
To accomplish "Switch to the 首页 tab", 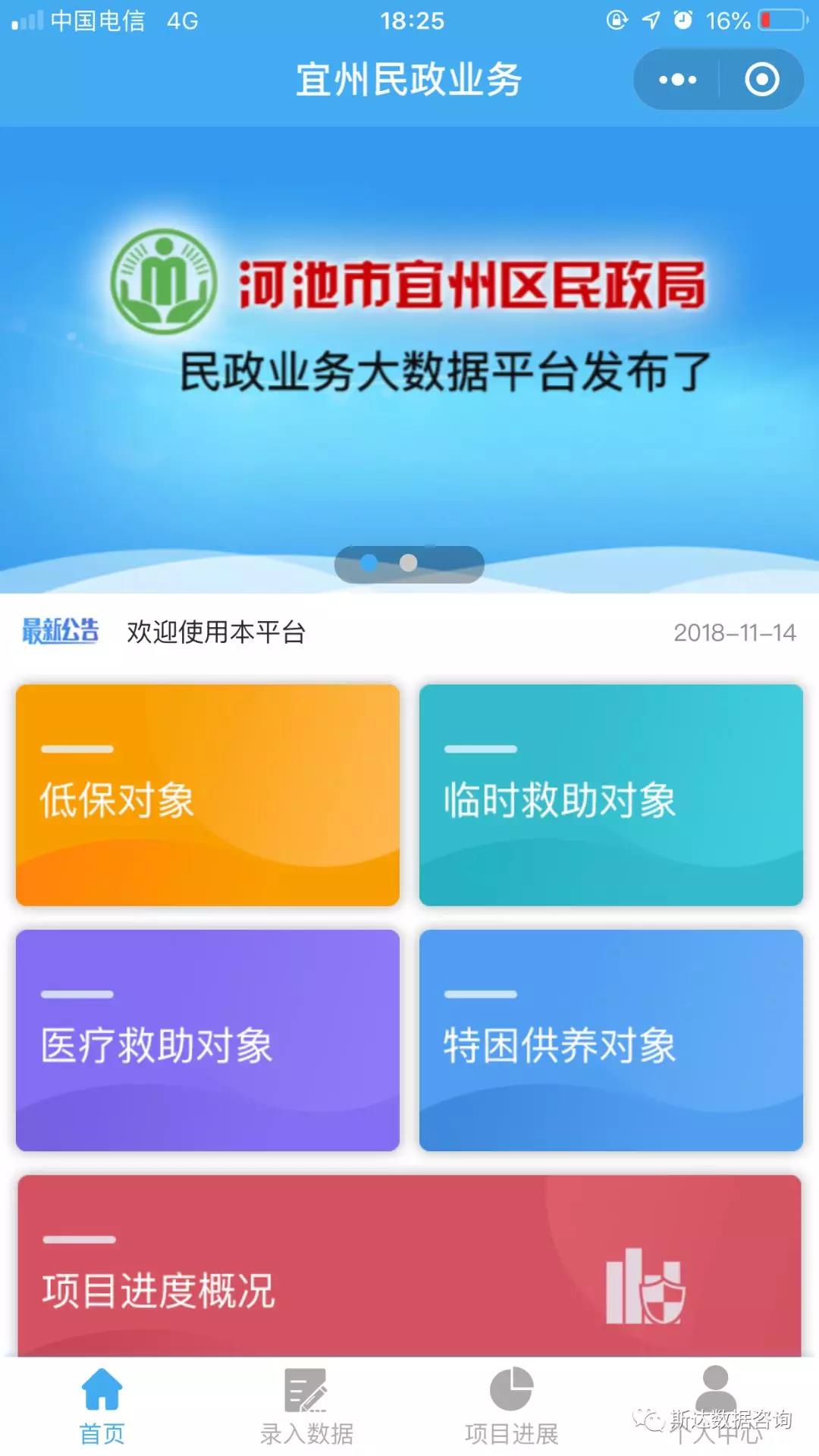I will (102, 1407).
